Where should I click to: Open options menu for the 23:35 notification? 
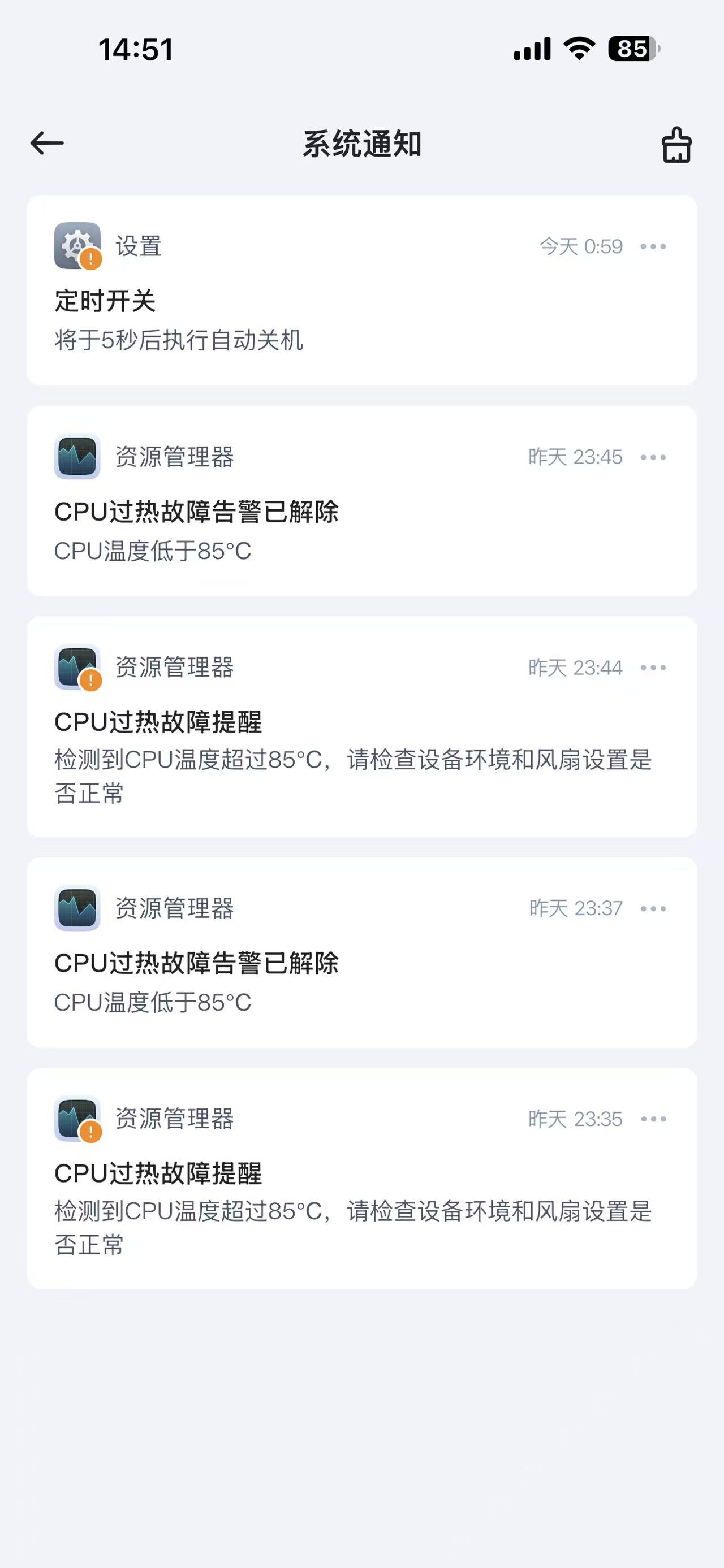[x=653, y=1118]
